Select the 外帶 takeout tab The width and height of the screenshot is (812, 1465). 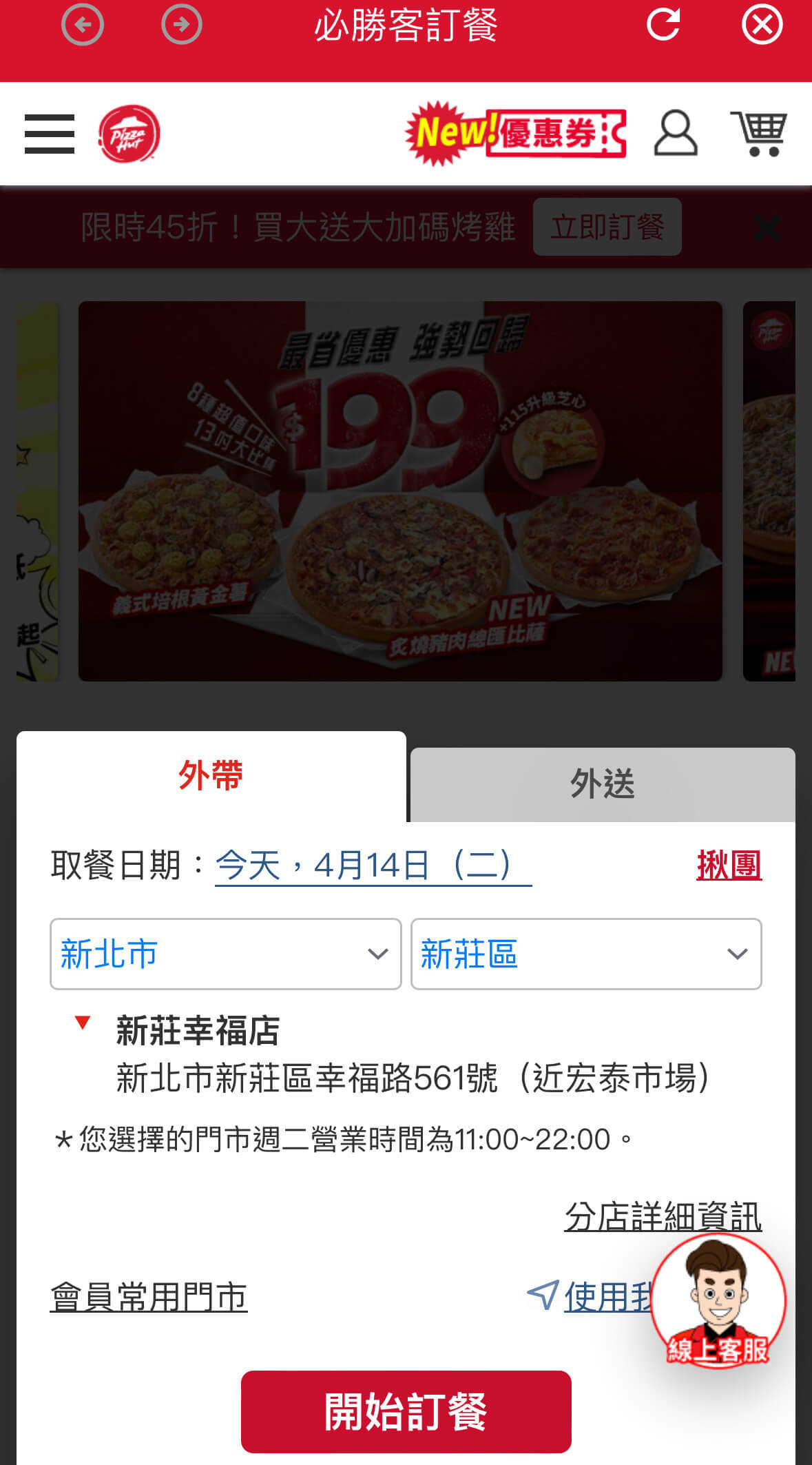(x=209, y=775)
